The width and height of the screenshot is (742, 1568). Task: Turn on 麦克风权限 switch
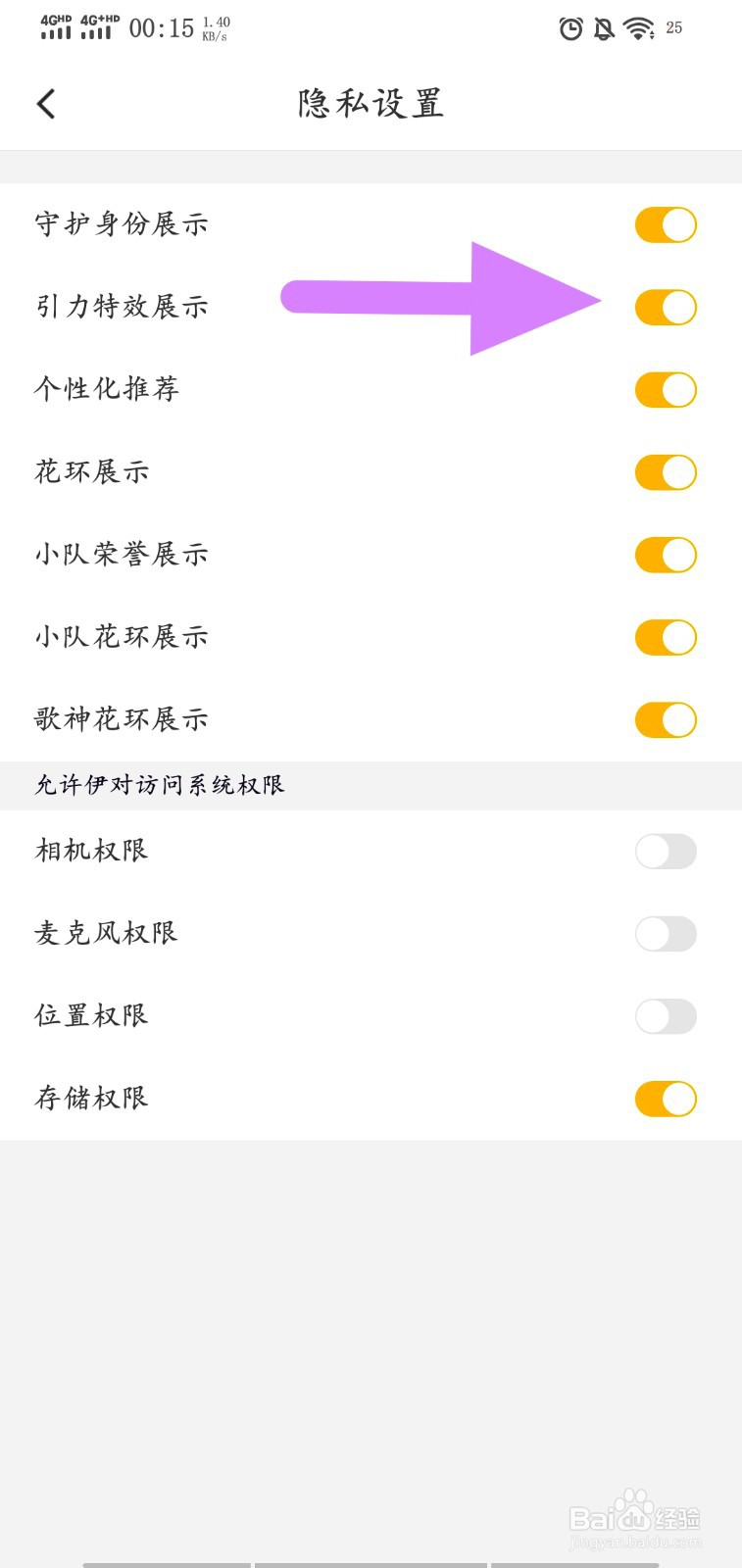[666, 934]
